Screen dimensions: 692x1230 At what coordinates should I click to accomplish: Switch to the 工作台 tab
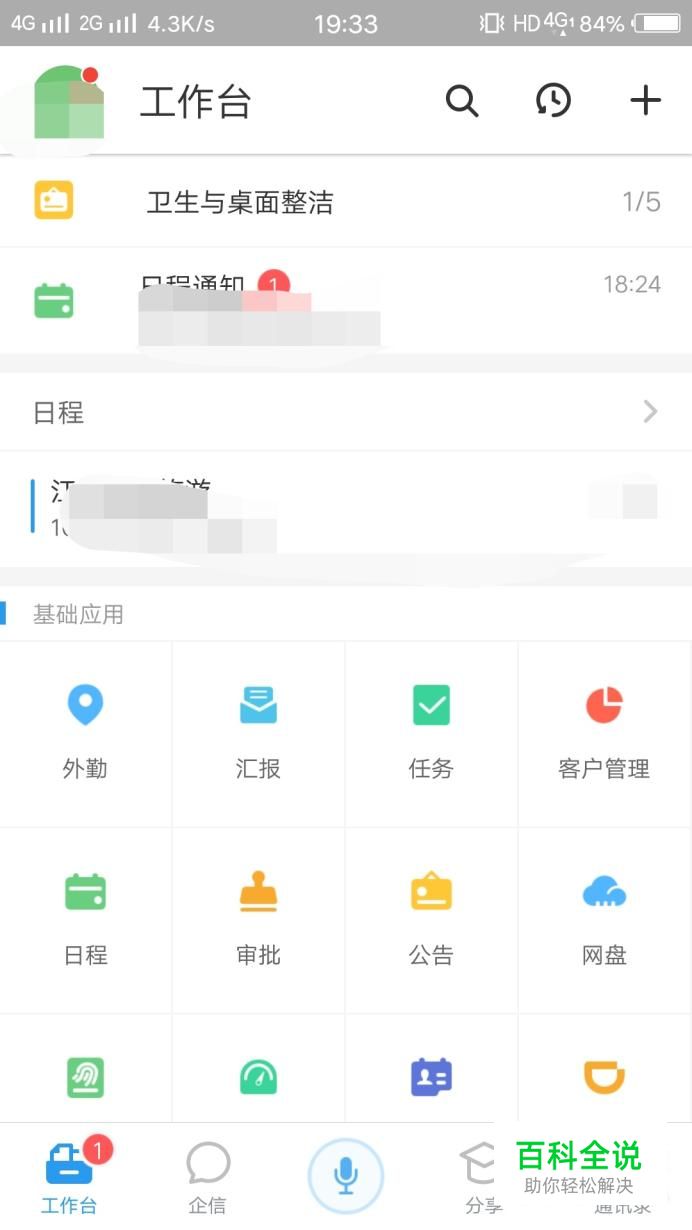[69, 1177]
